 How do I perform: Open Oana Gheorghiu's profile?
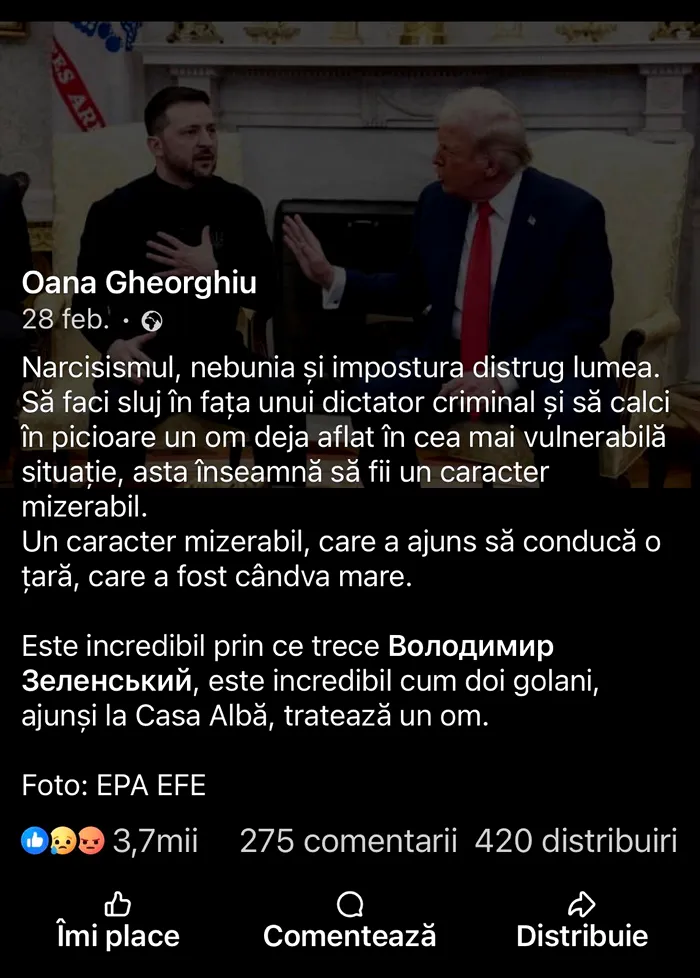pyautogui.click(x=139, y=284)
